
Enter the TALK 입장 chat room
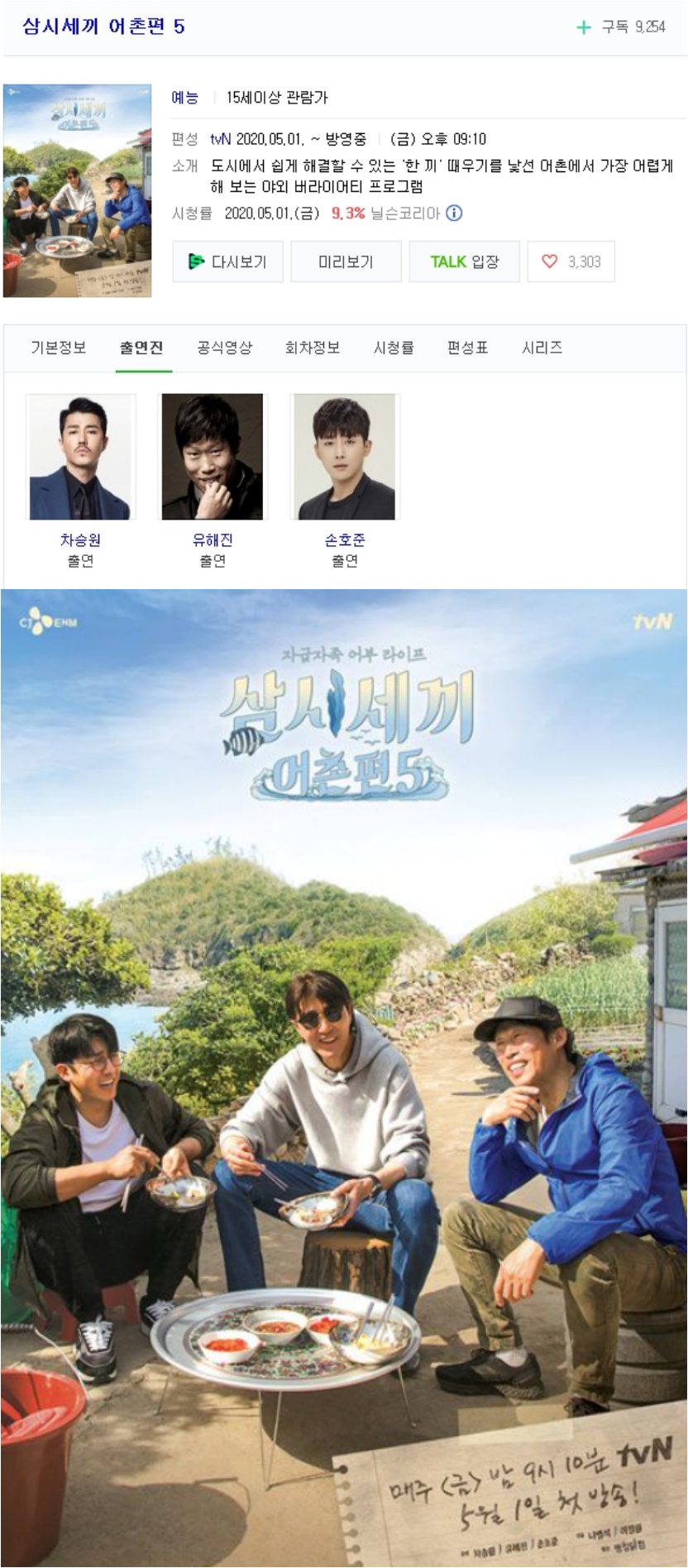click(x=464, y=261)
